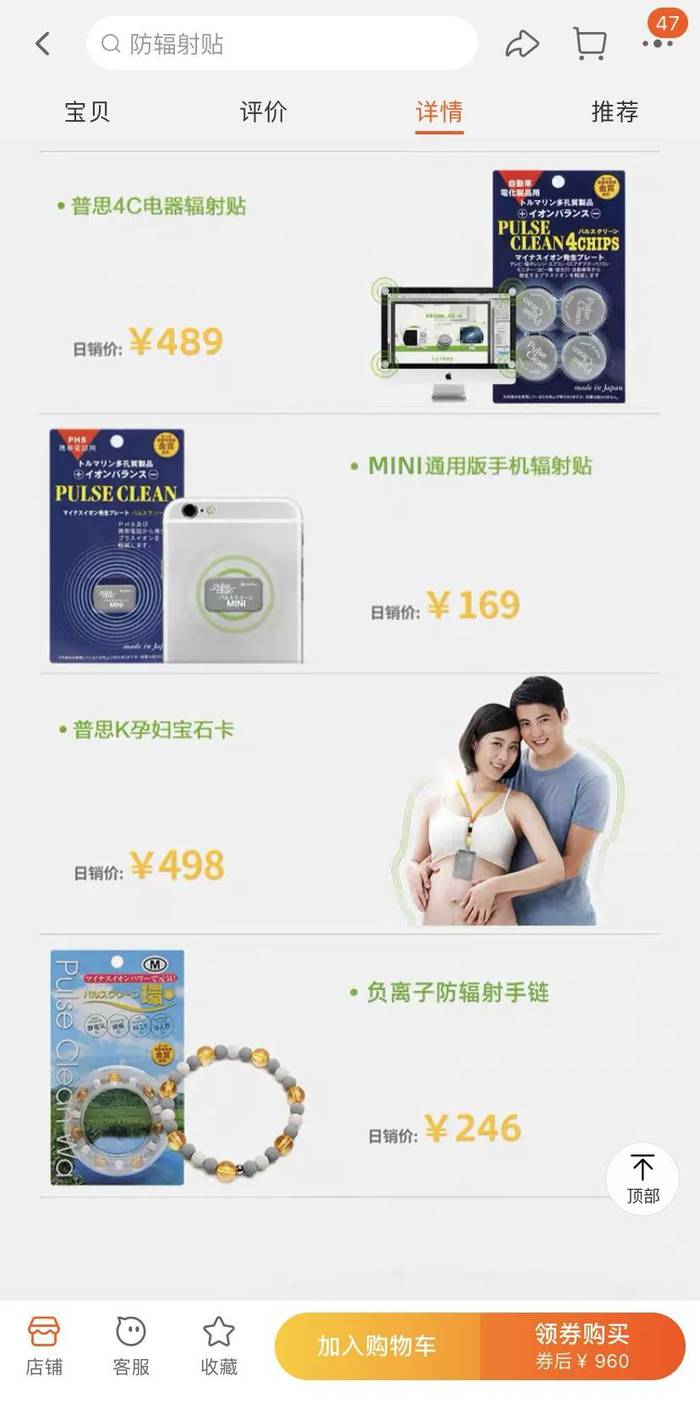Open the search box with 防辐射贴
Viewport: 700px width, 1414px height.
click(x=280, y=44)
